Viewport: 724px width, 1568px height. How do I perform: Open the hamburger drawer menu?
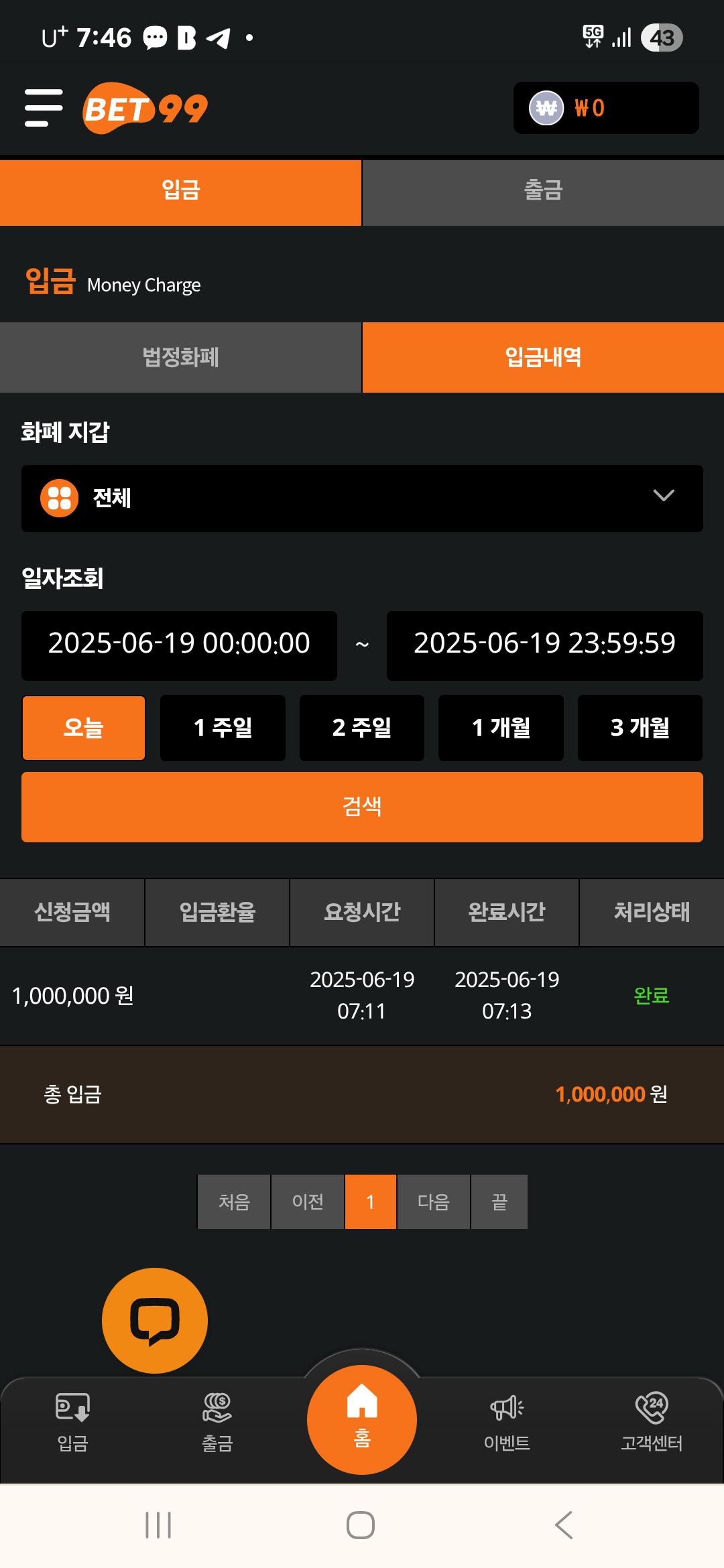44,108
